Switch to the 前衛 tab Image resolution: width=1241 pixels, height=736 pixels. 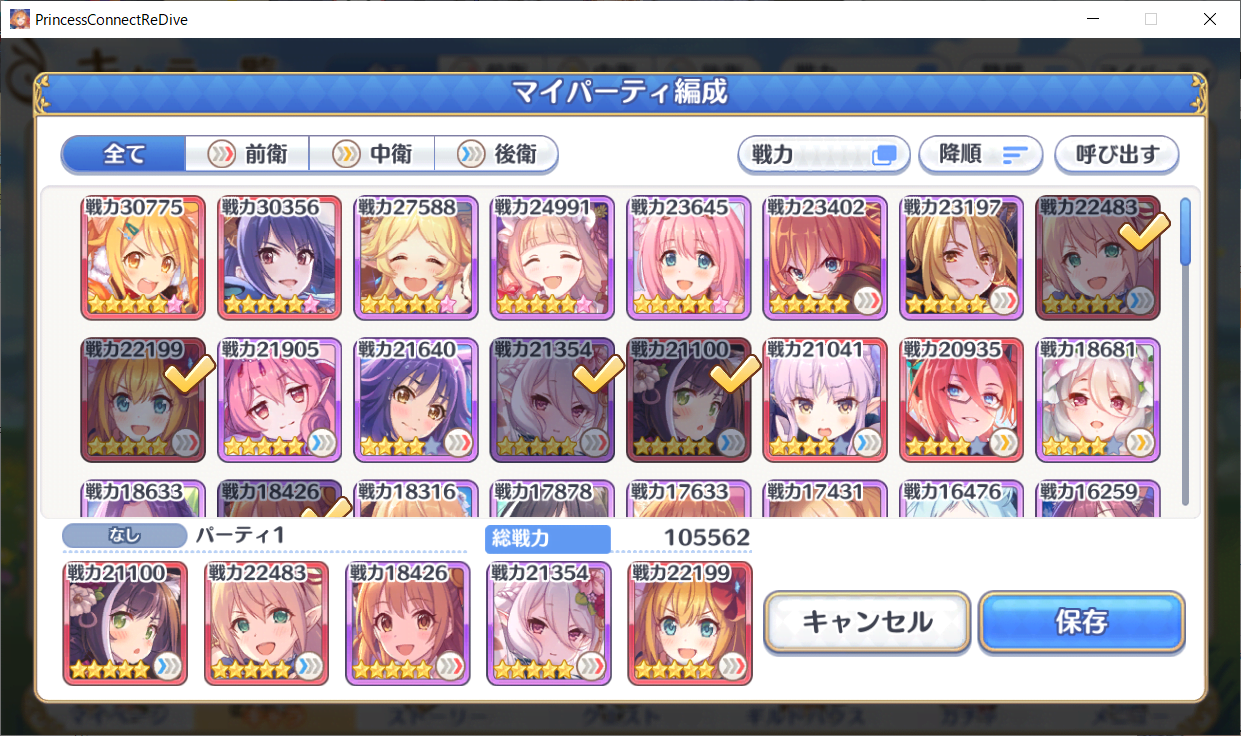click(247, 154)
